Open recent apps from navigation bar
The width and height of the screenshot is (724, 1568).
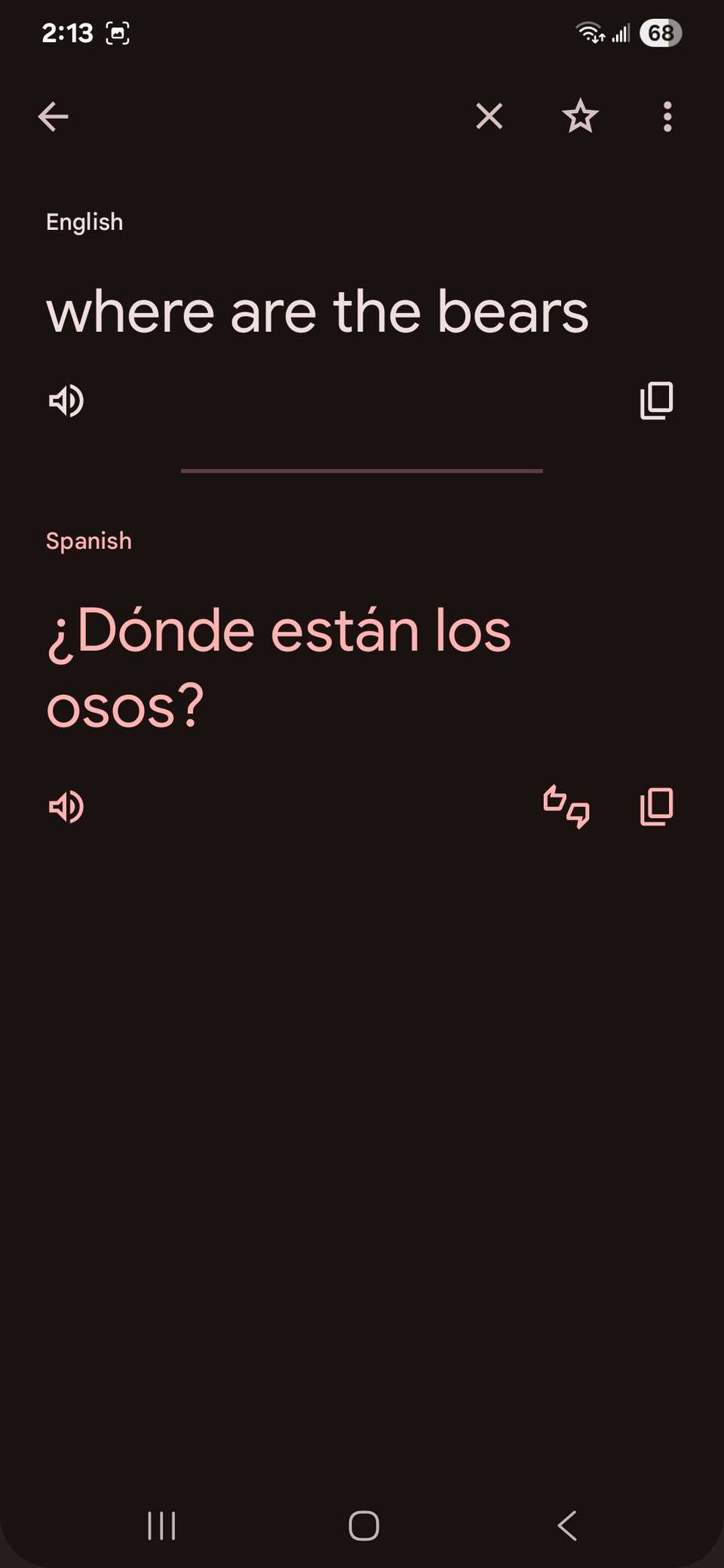pyautogui.click(x=162, y=1526)
